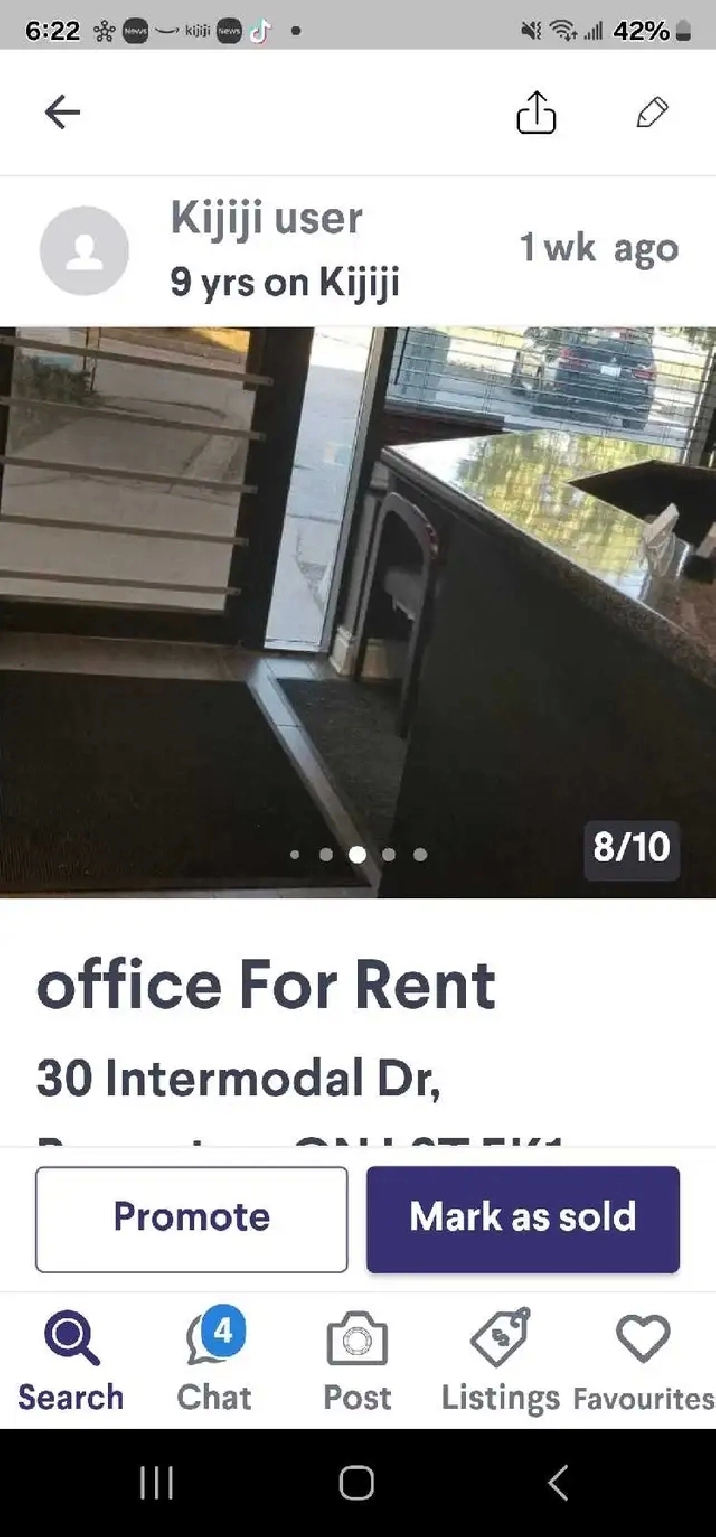This screenshot has height=1537, width=716.
Task: Open the Favourites tab
Action: 643,1362
